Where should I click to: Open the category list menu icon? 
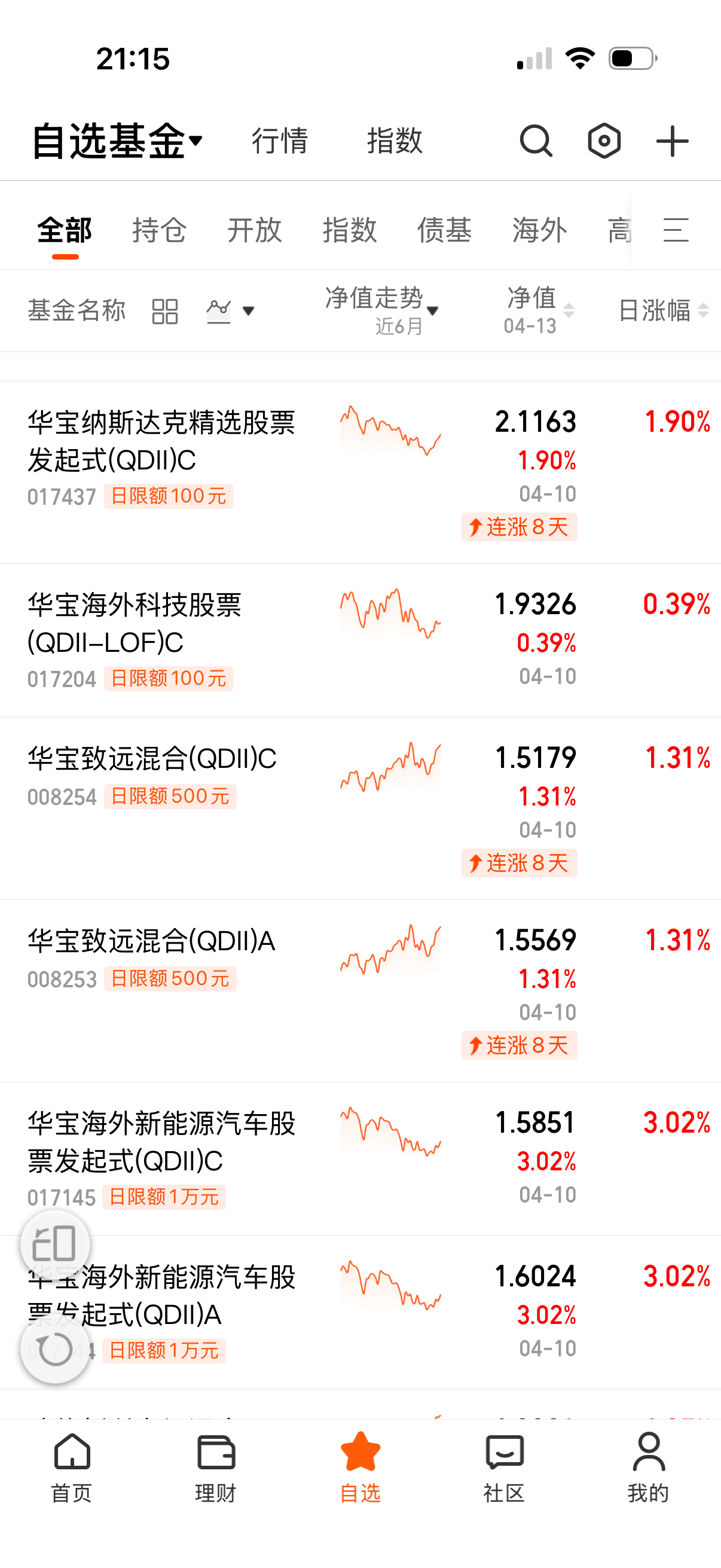pyautogui.click(x=676, y=231)
